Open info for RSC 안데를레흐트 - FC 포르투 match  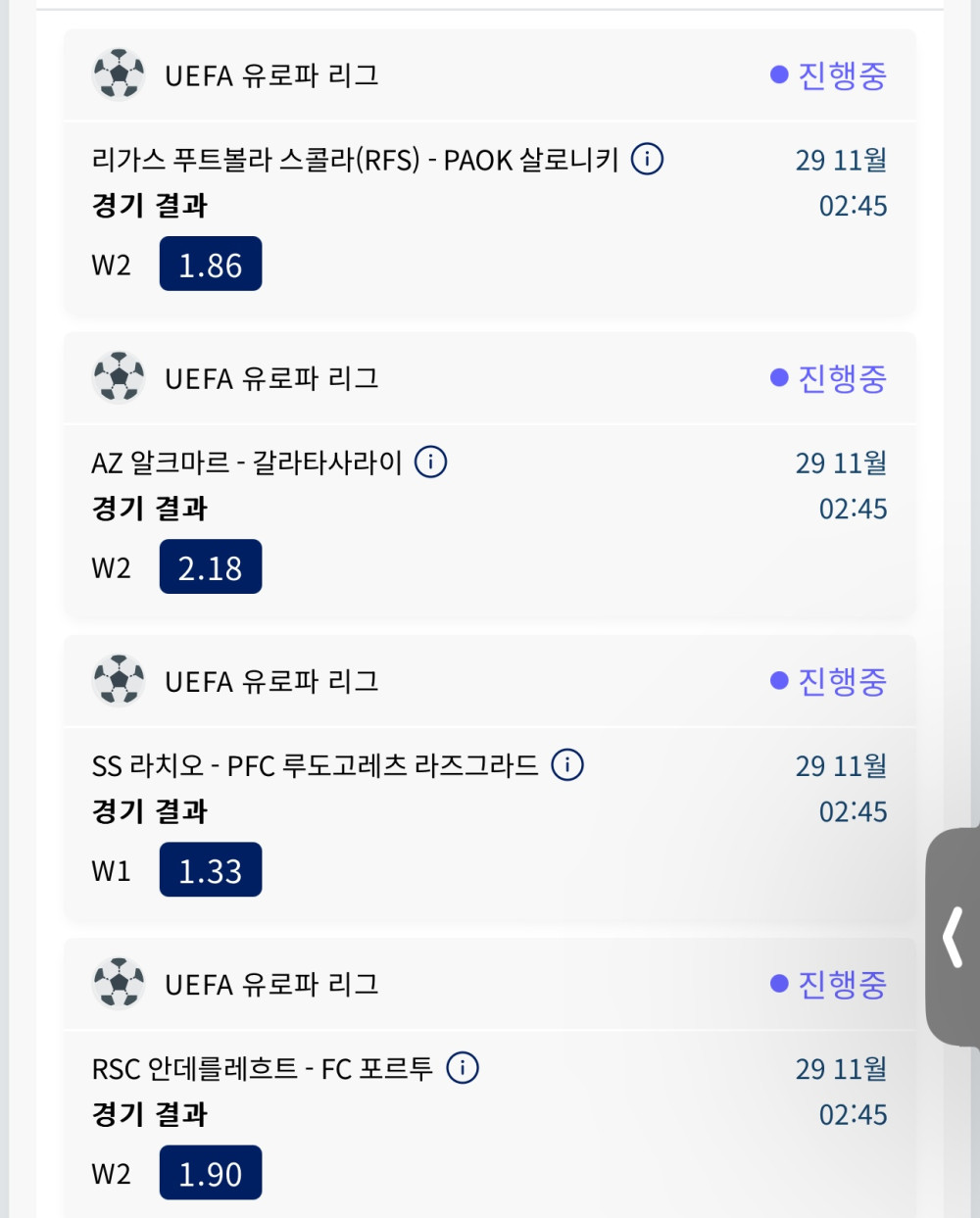pyautogui.click(x=463, y=1067)
